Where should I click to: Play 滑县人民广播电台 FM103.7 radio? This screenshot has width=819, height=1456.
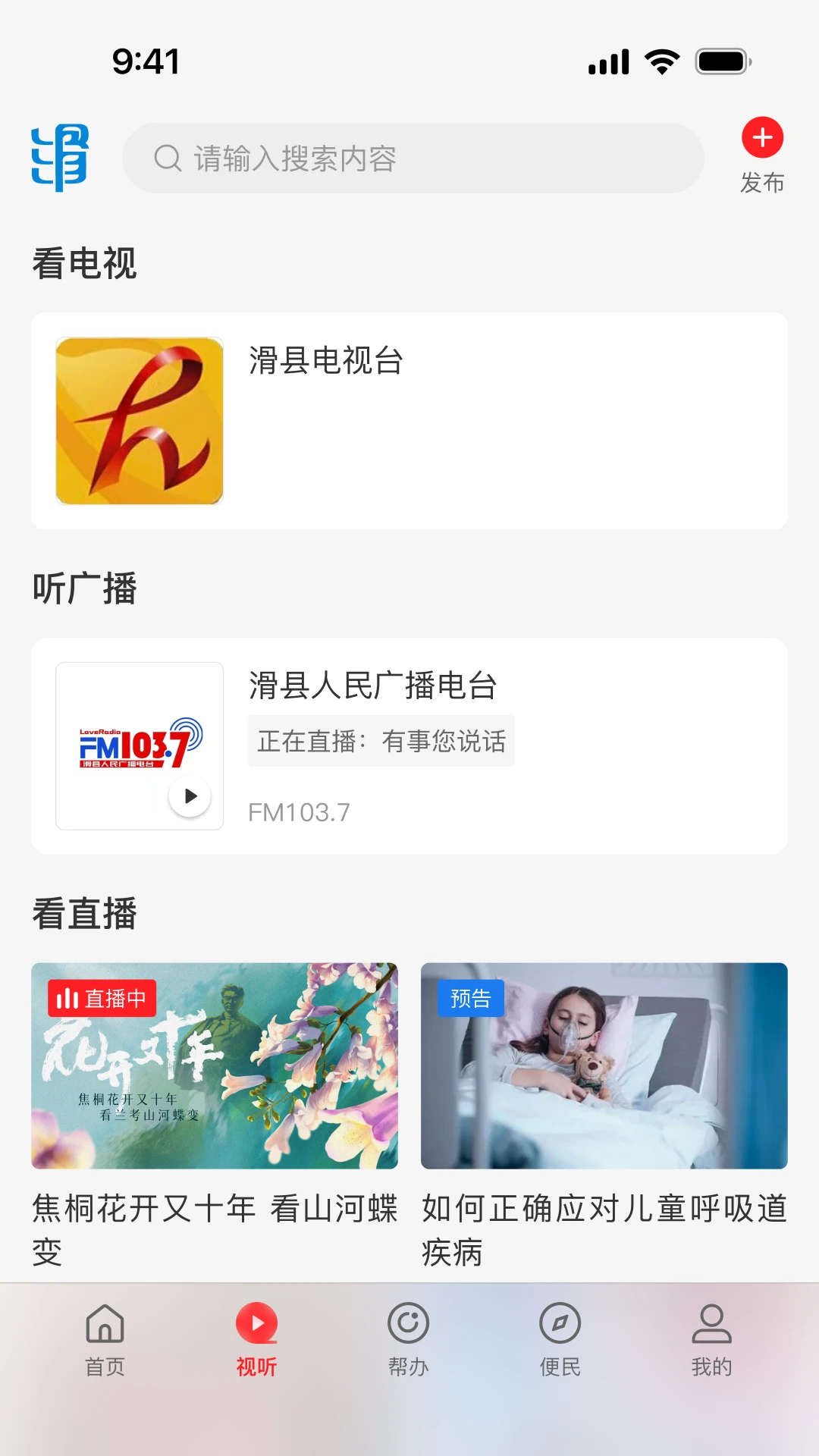coord(190,796)
